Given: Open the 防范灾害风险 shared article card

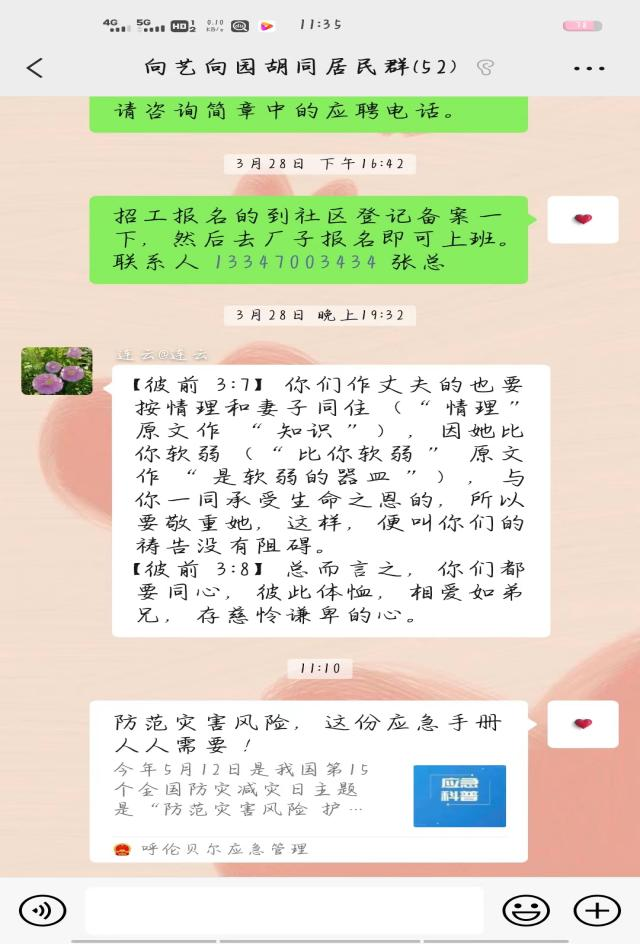Looking at the screenshot, I should [308, 780].
